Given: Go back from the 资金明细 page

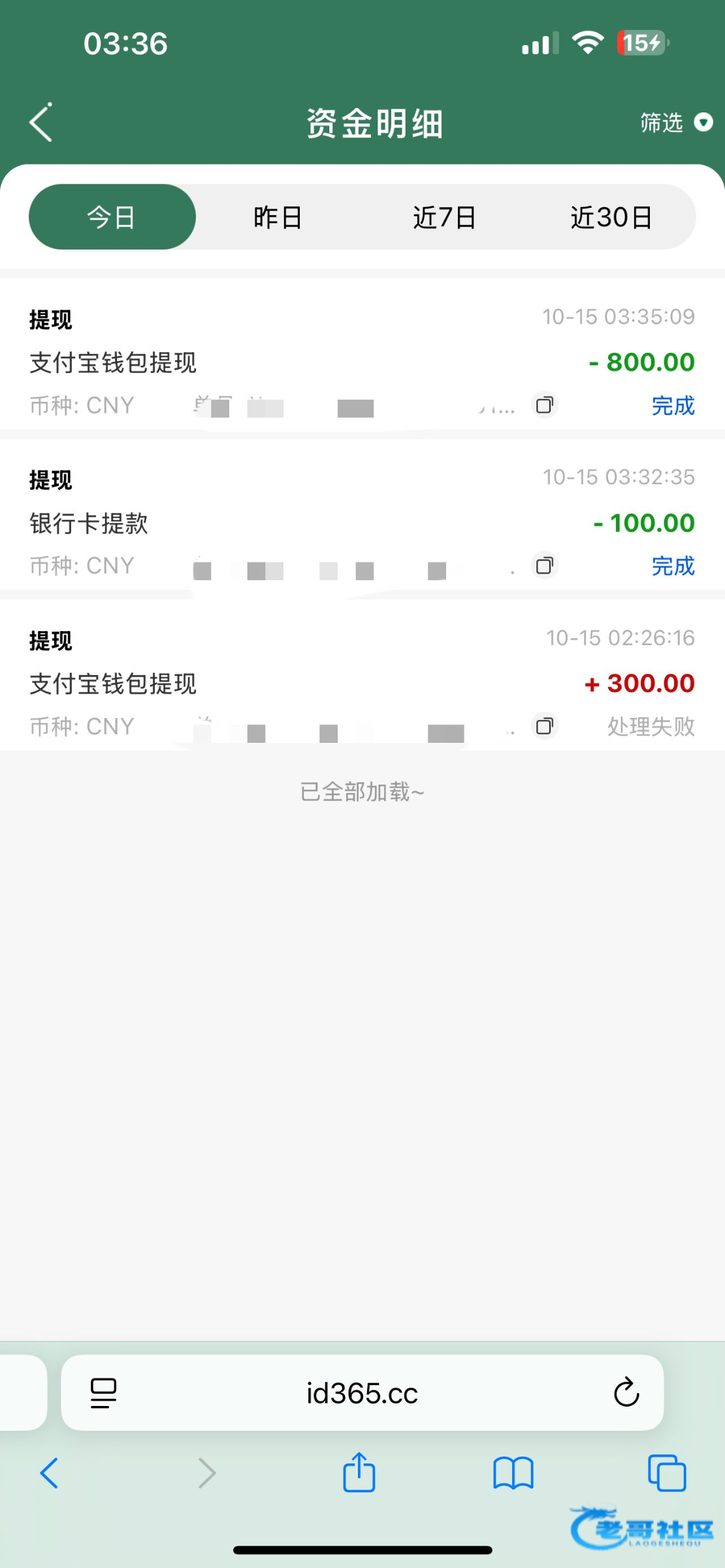Looking at the screenshot, I should pyautogui.click(x=40, y=122).
